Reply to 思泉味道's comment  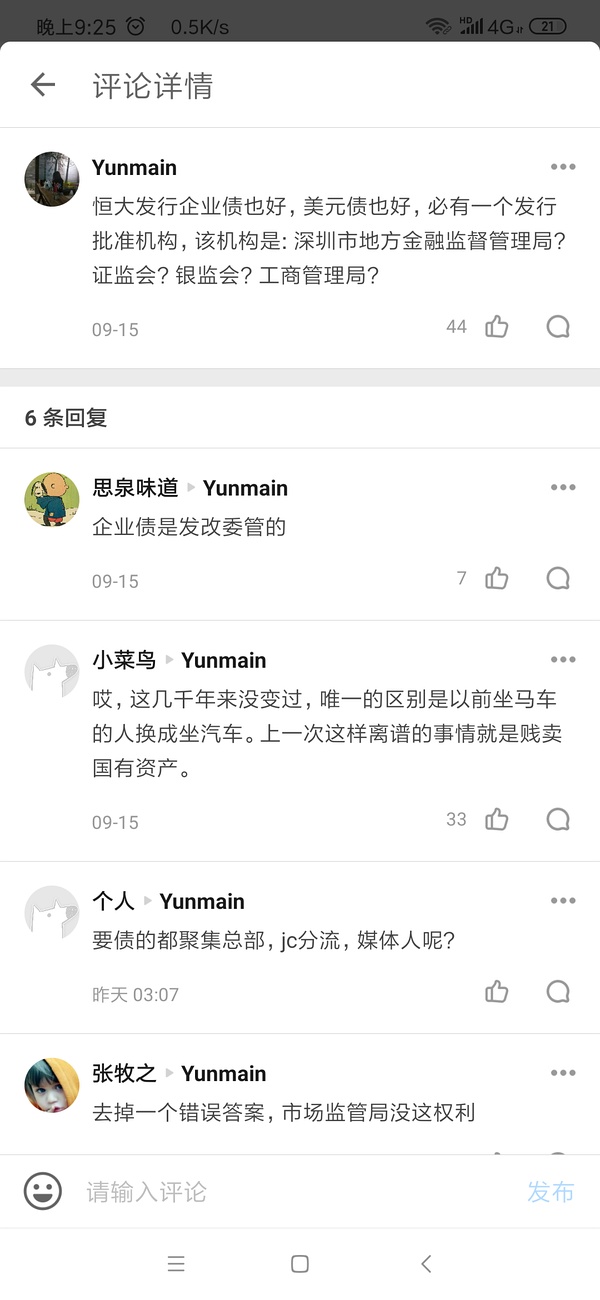(558, 578)
